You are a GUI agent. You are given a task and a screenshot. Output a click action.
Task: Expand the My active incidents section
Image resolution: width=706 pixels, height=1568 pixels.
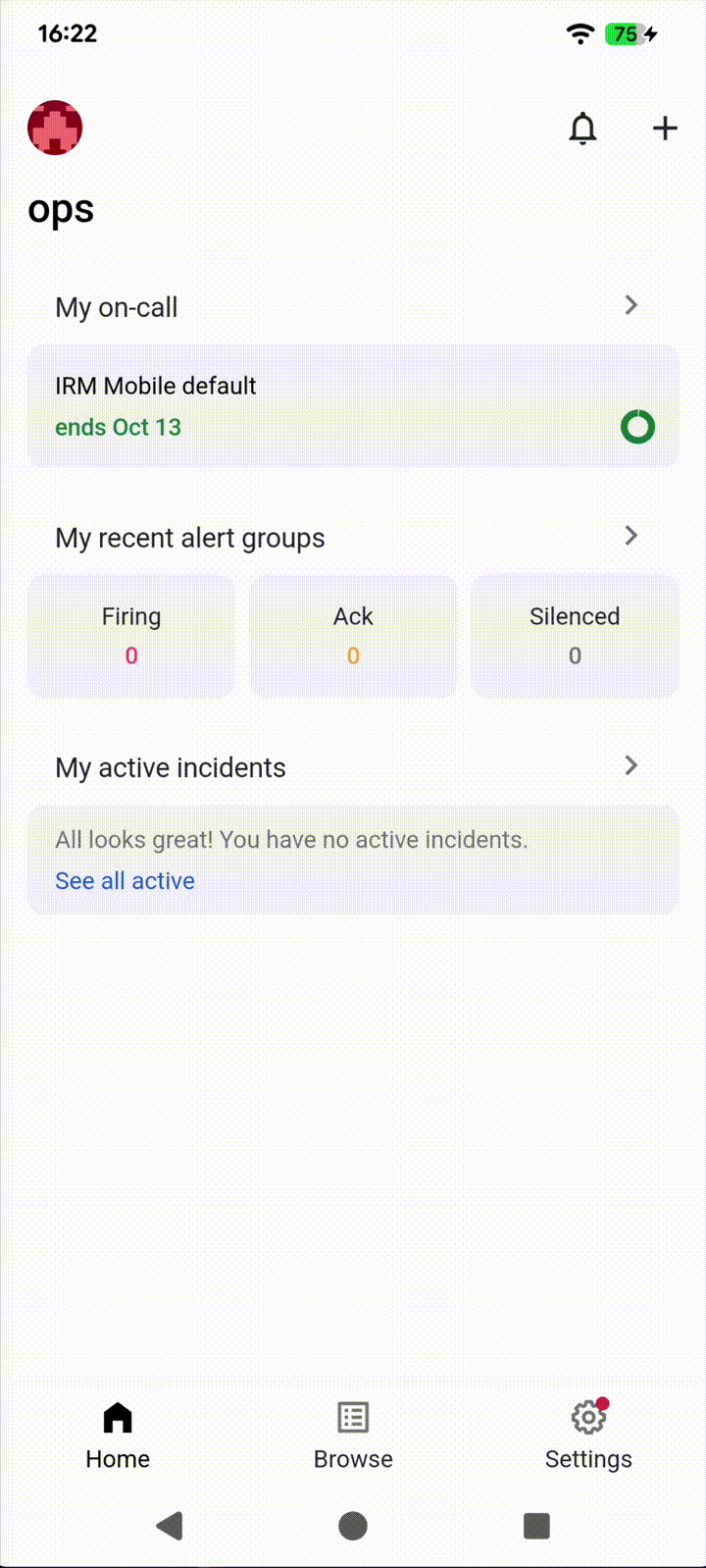click(x=630, y=766)
